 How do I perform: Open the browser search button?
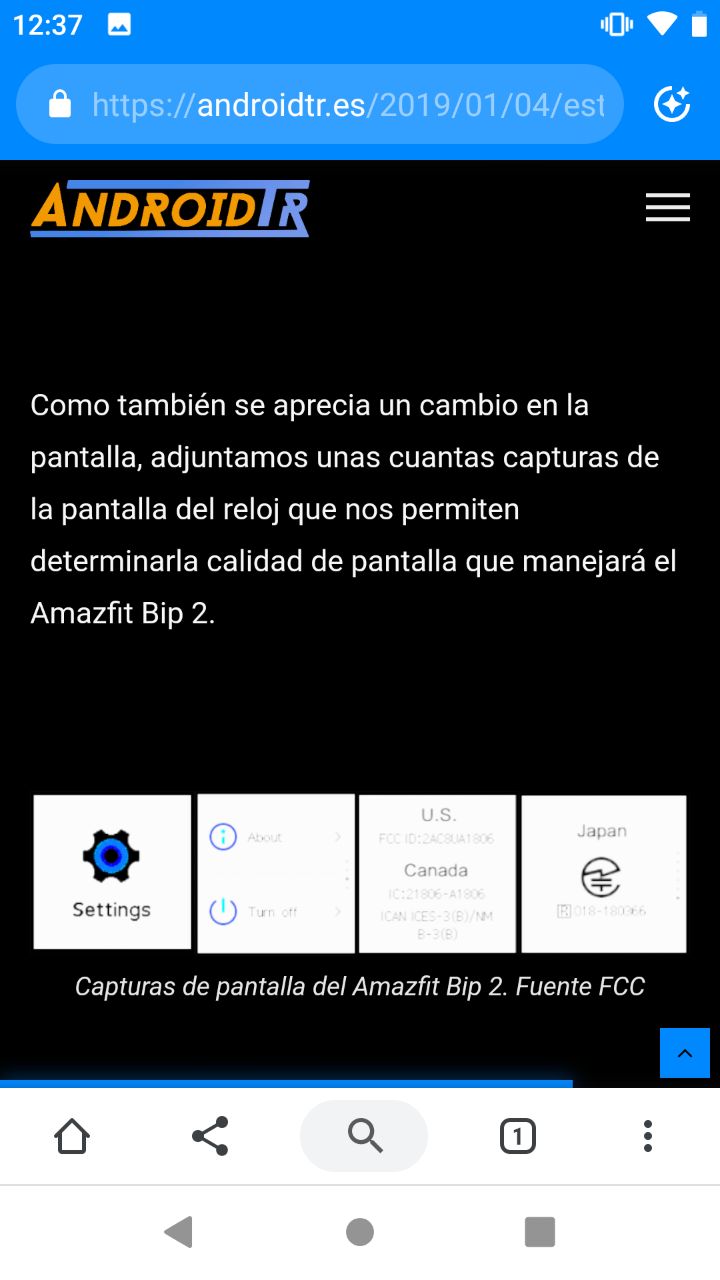[364, 1136]
